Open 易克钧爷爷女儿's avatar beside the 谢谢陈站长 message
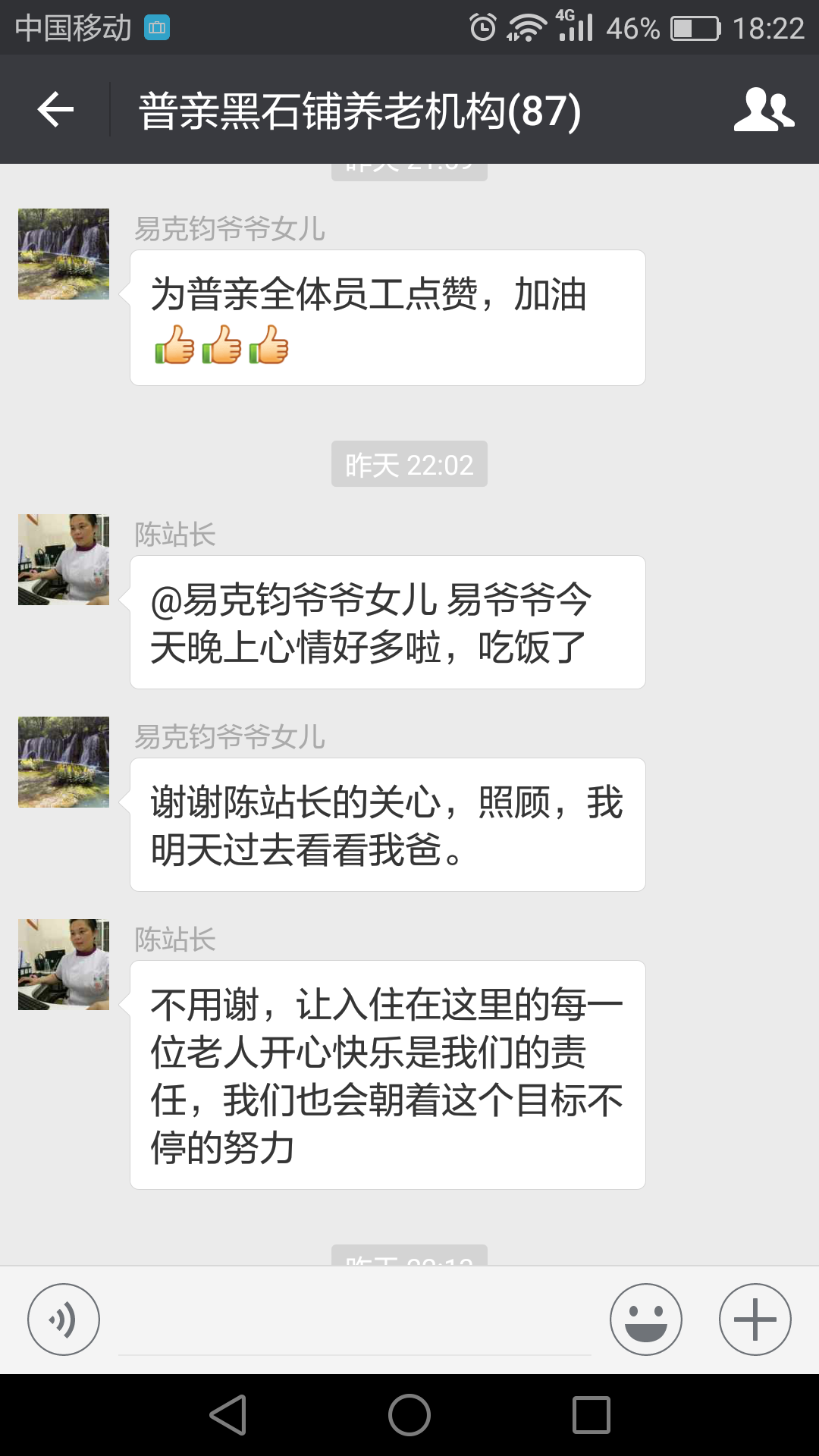 coord(64,762)
